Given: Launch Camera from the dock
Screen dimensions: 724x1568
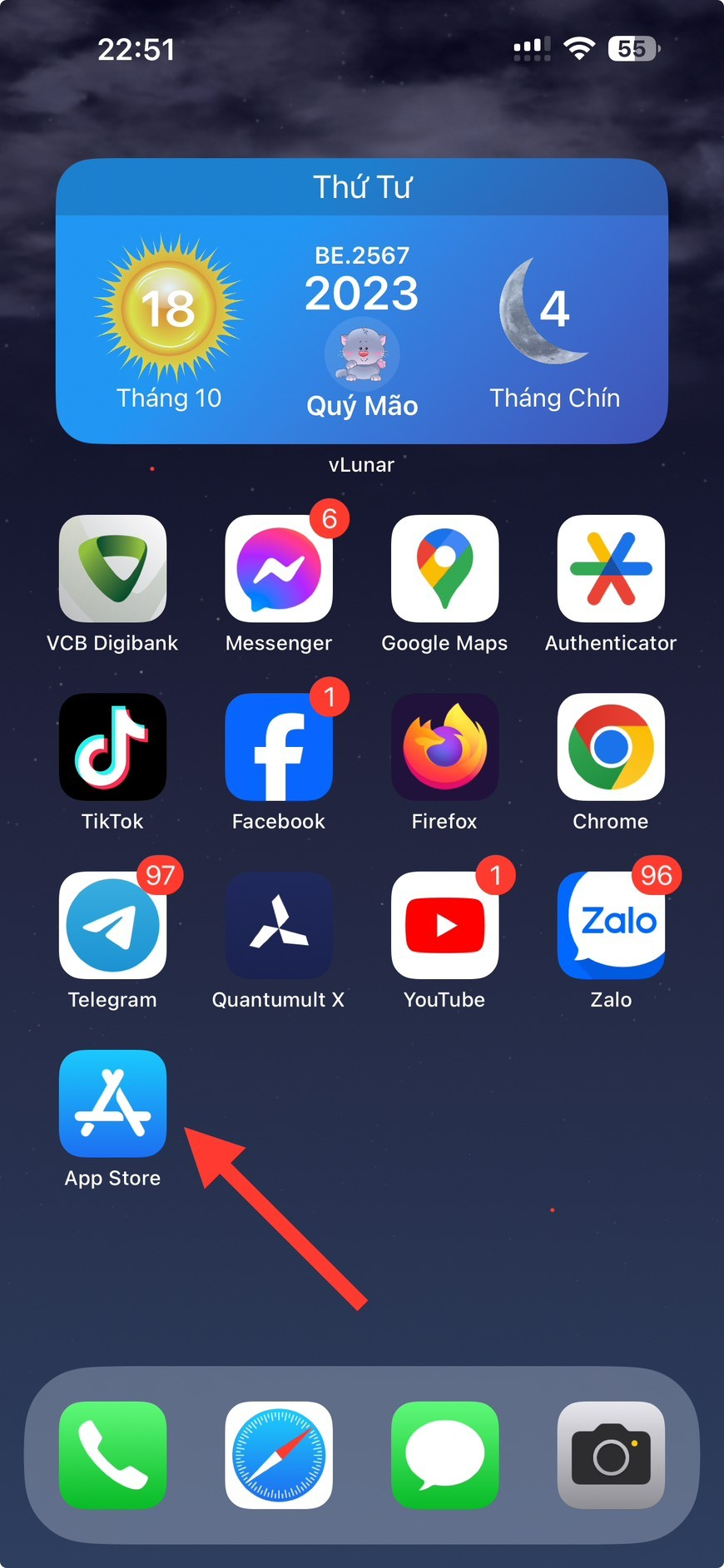Looking at the screenshot, I should click(611, 1455).
